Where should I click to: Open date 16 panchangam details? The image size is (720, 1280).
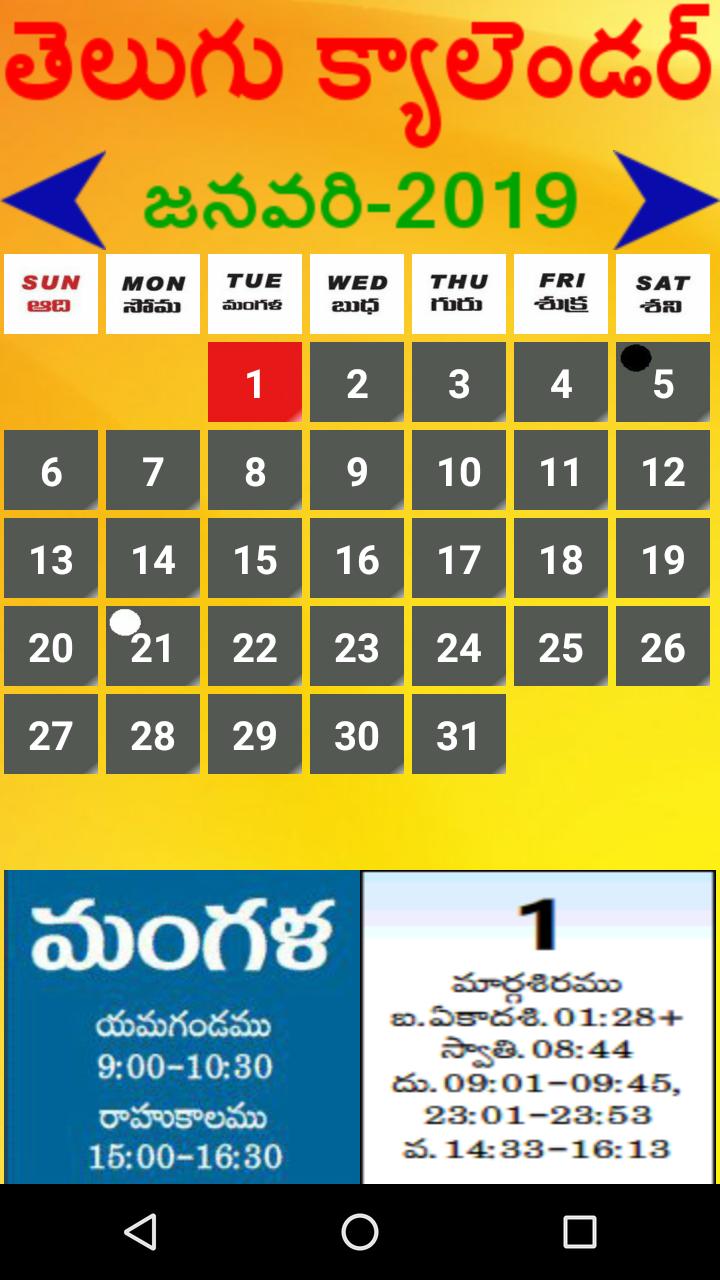(356, 558)
